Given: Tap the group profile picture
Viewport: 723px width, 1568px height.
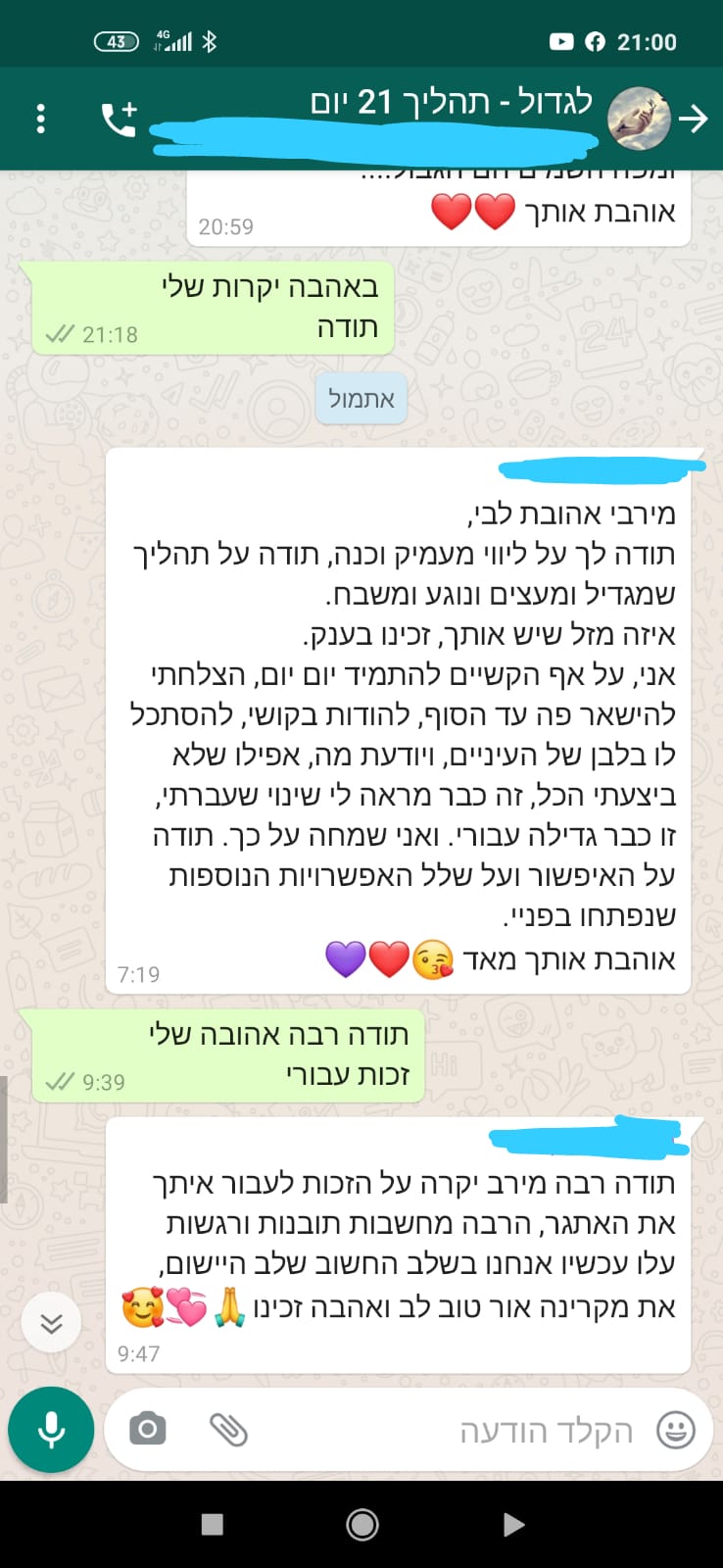Looking at the screenshot, I should click(639, 119).
